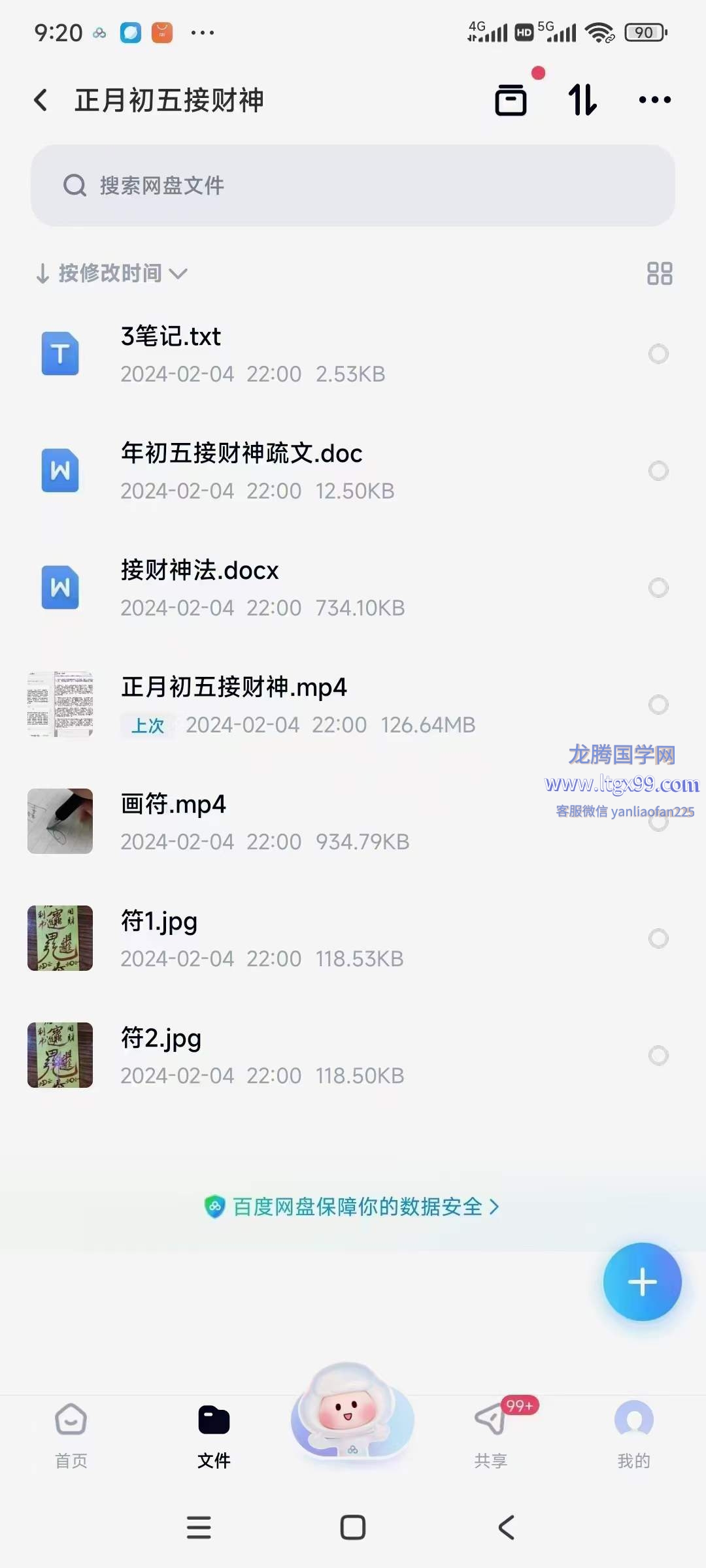The image size is (706, 1568).
Task: Tap the 搜索网盘文件 search field
Action: [x=353, y=186]
